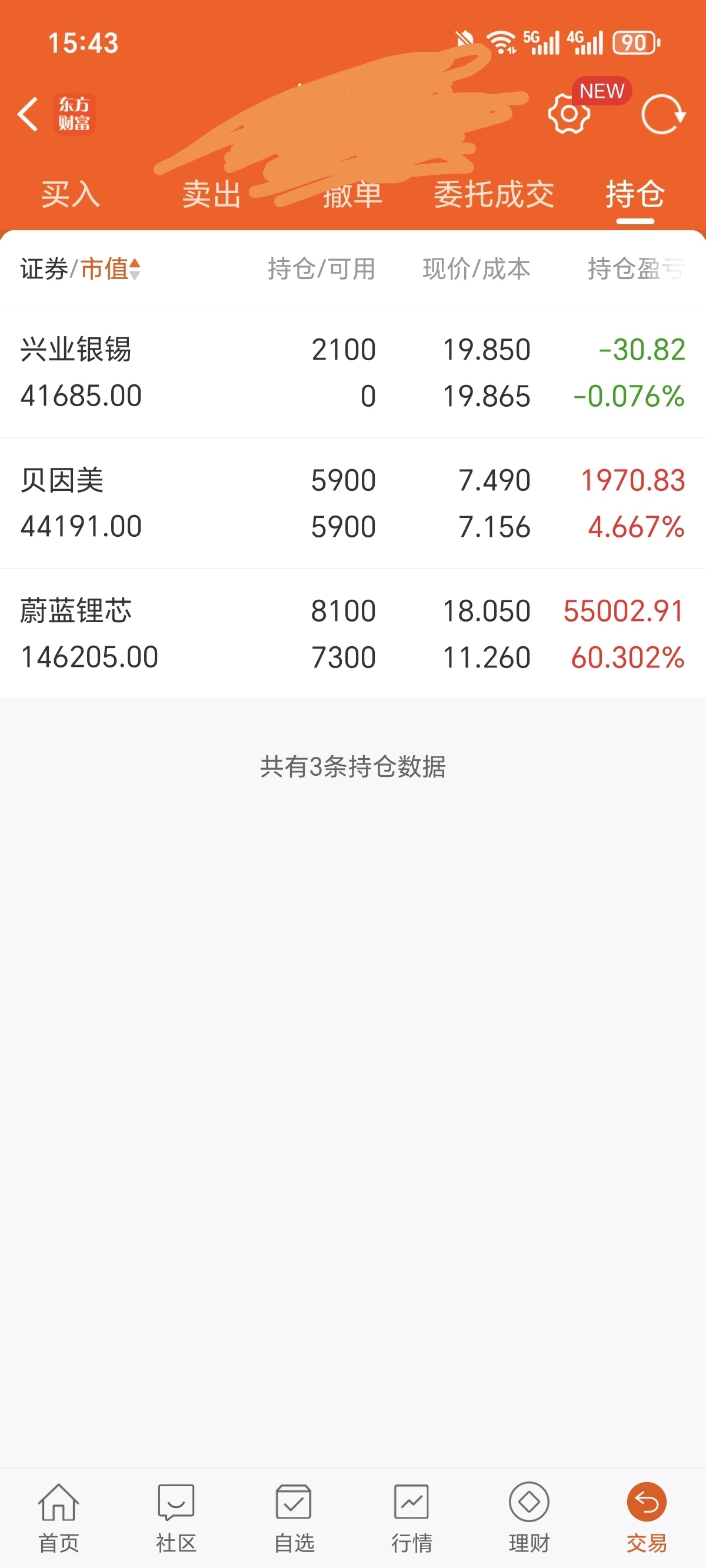
Task: Switch to the 行情 tab
Action: pos(411,1518)
